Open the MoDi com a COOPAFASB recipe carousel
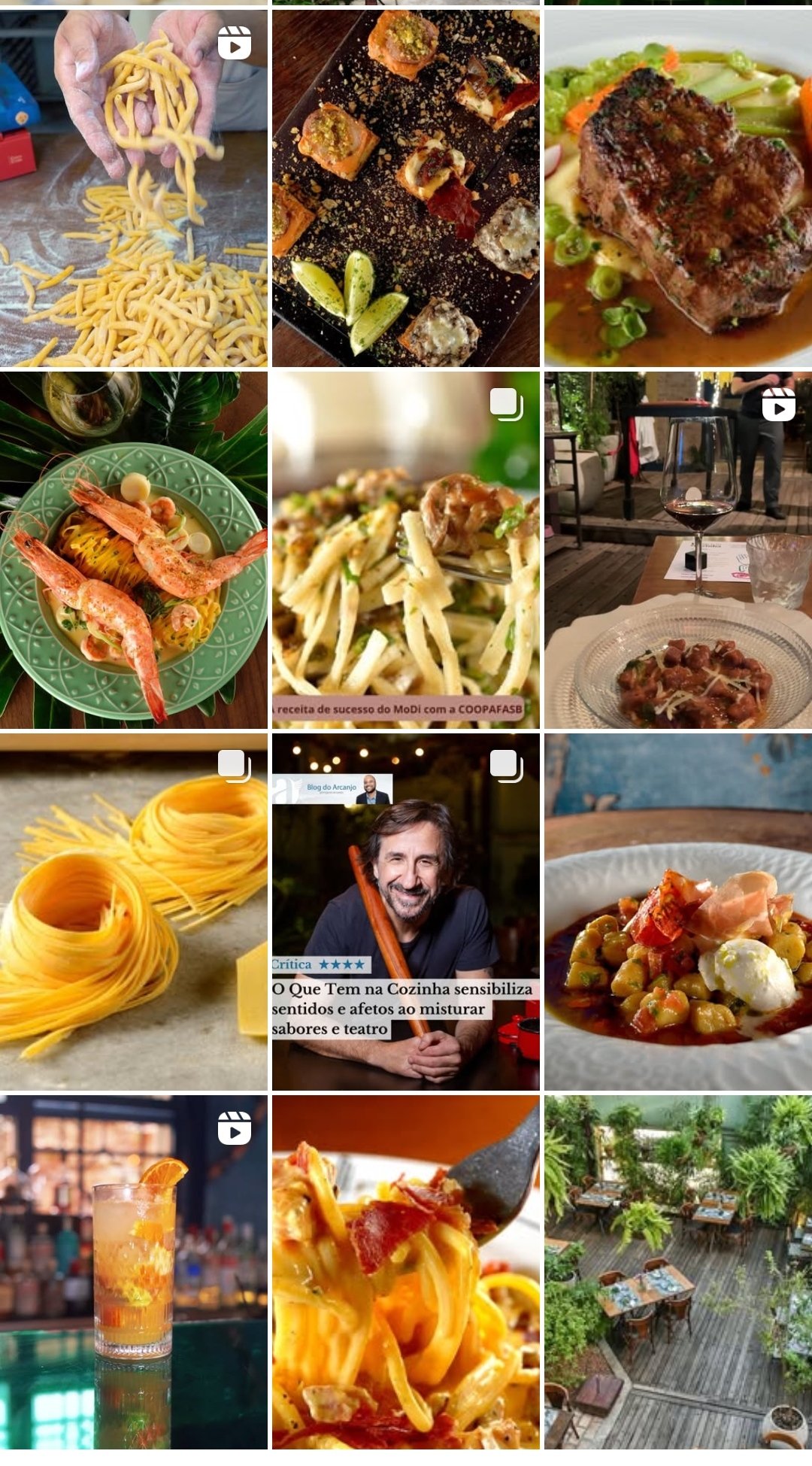 pos(406,550)
